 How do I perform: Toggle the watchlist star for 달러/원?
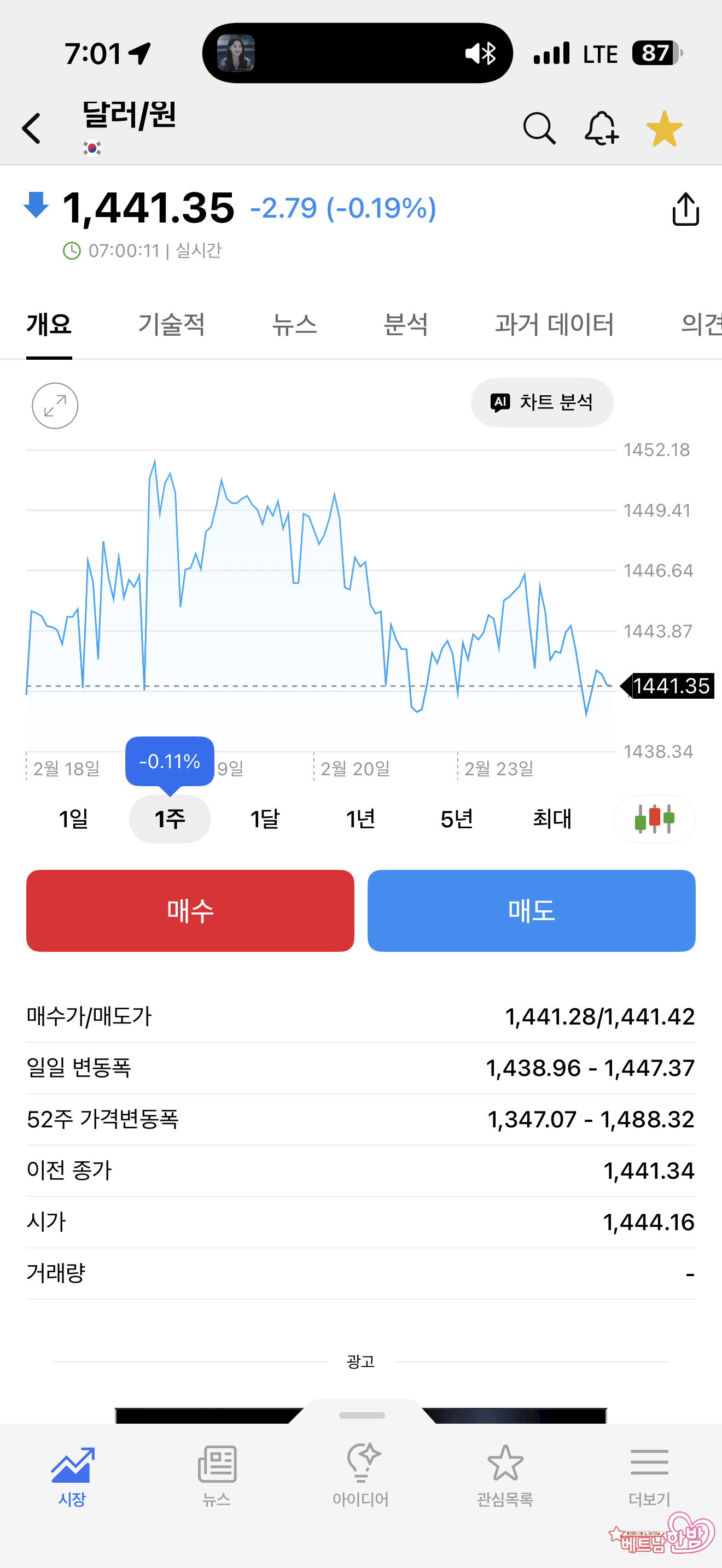click(x=664, y=128)
